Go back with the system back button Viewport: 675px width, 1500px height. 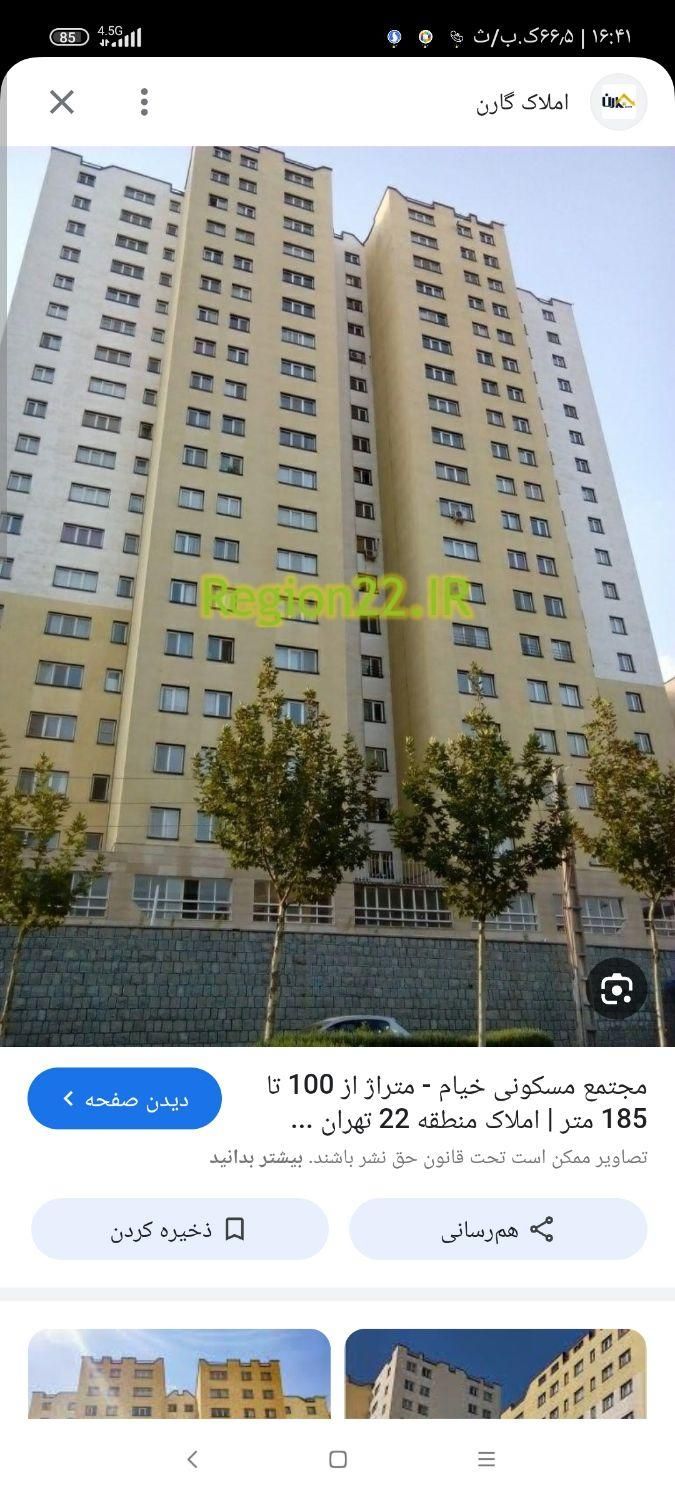click(192, 1459)
